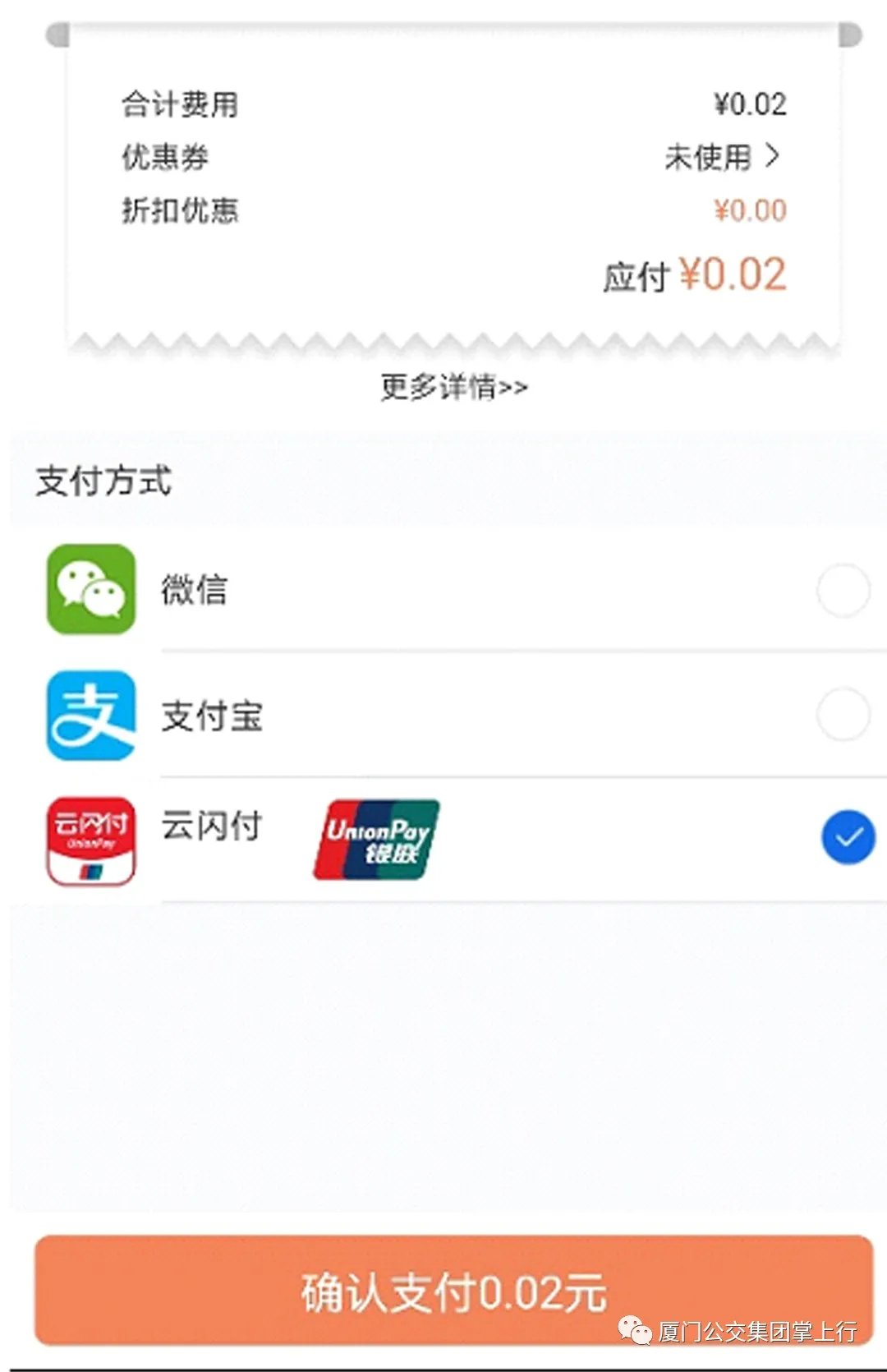Select the 微信 payment radio button

click(843, 590)
